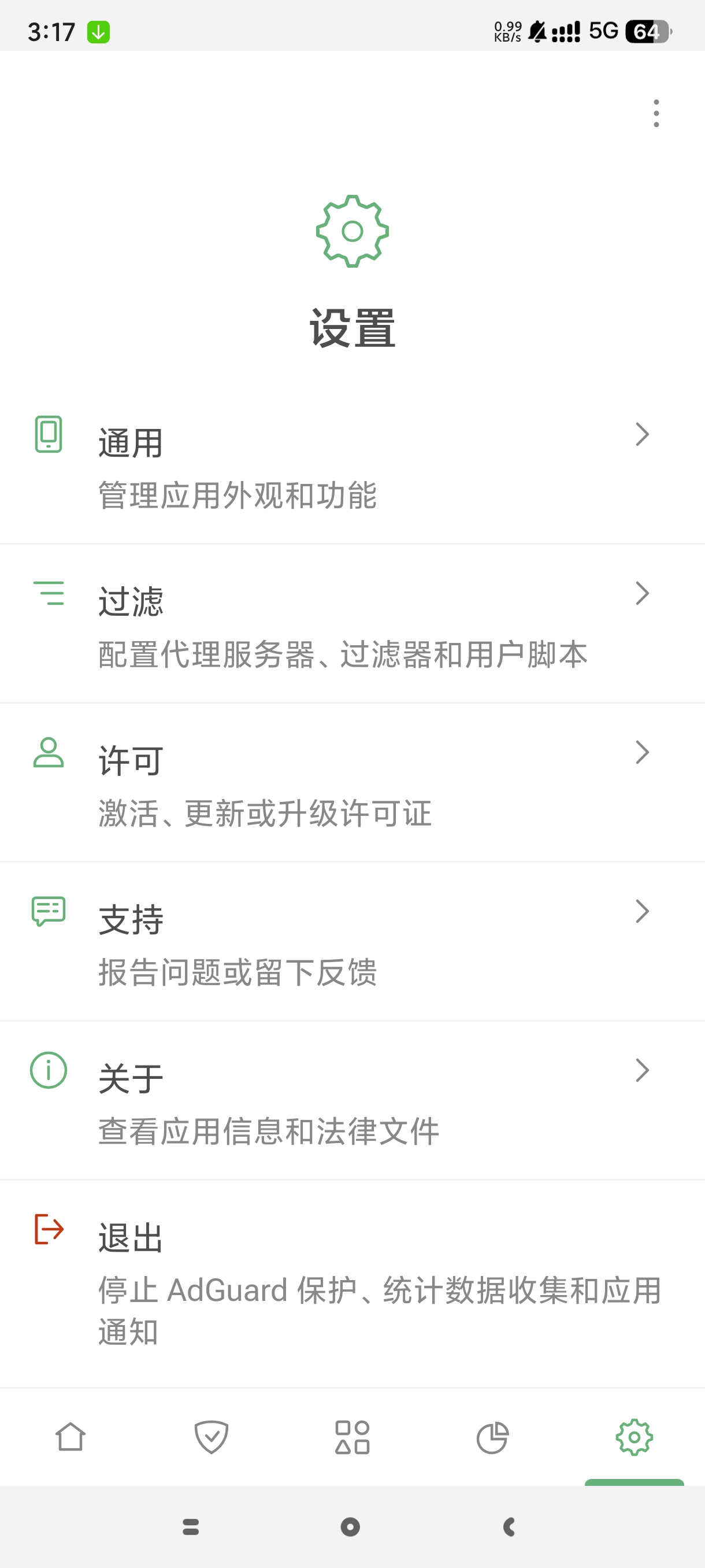Switch to the protection shield tab
The width and height of the screenshot is (705, 1568).
(x=211, y=1438)
